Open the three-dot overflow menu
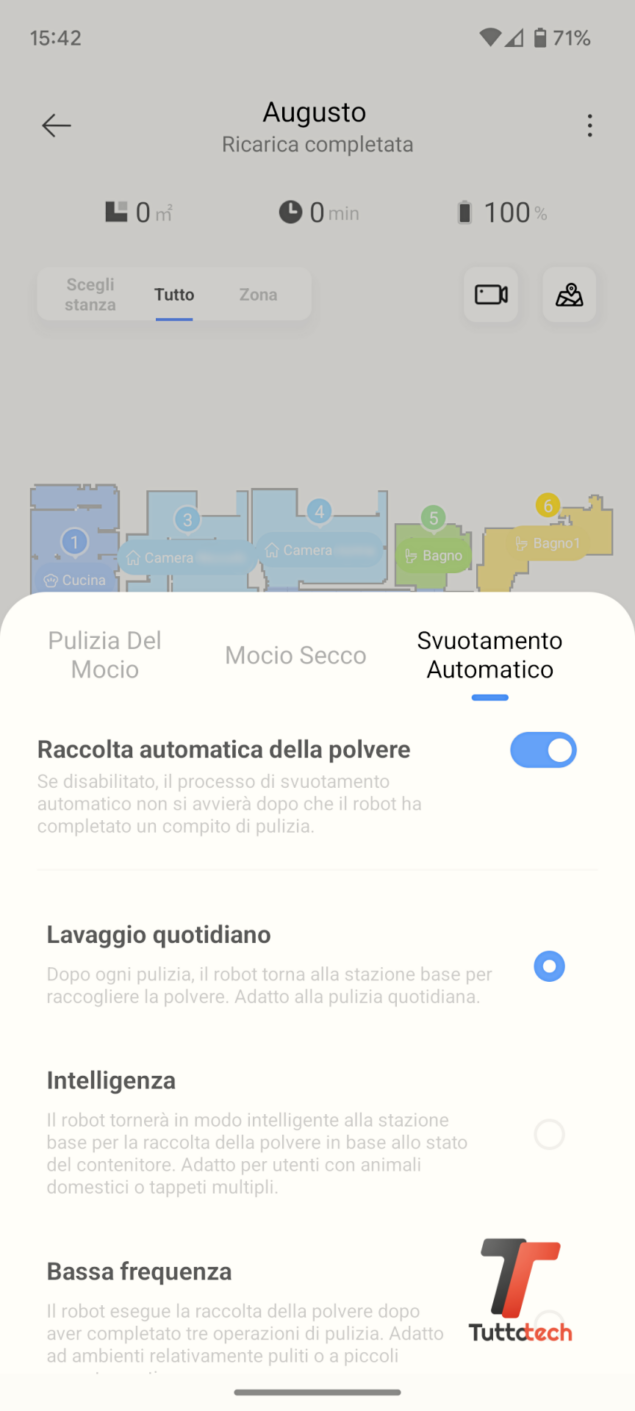Viewport: 635px width, 1411px height. pyautogui.click(x=589, y=125)
